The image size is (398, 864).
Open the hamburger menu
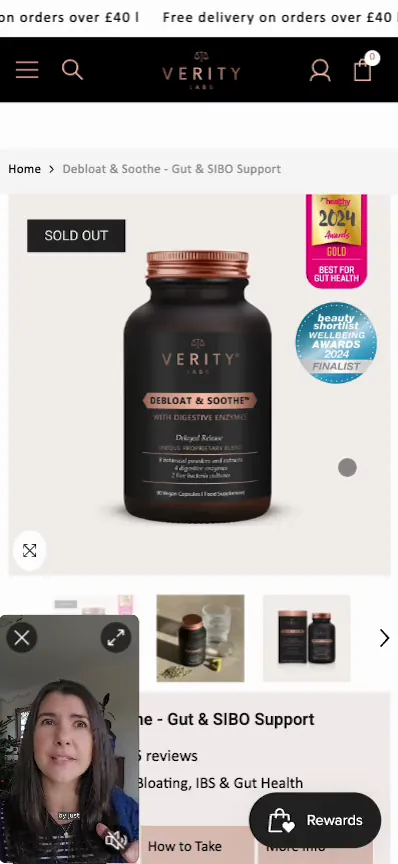point(27,70)
